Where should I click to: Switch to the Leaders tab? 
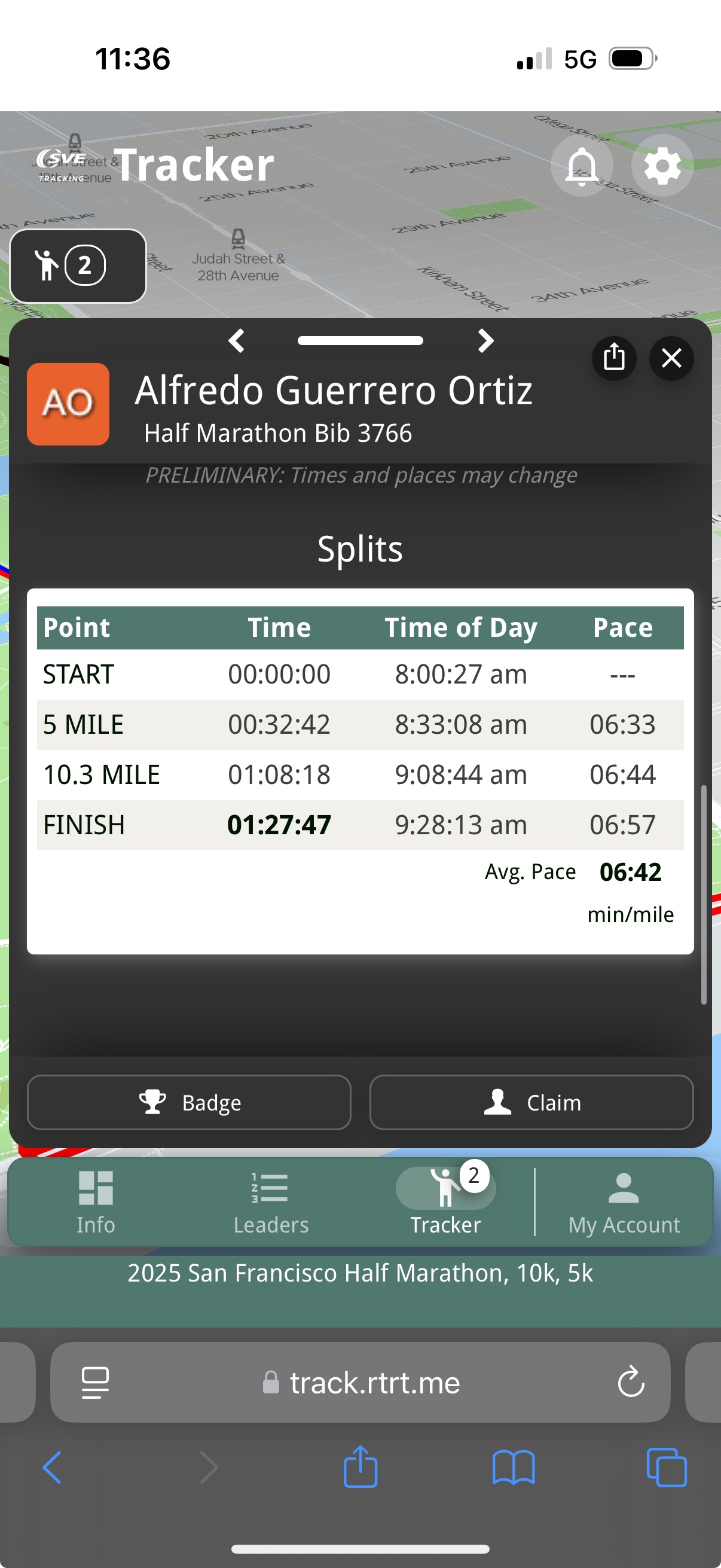coord(271,1202)
